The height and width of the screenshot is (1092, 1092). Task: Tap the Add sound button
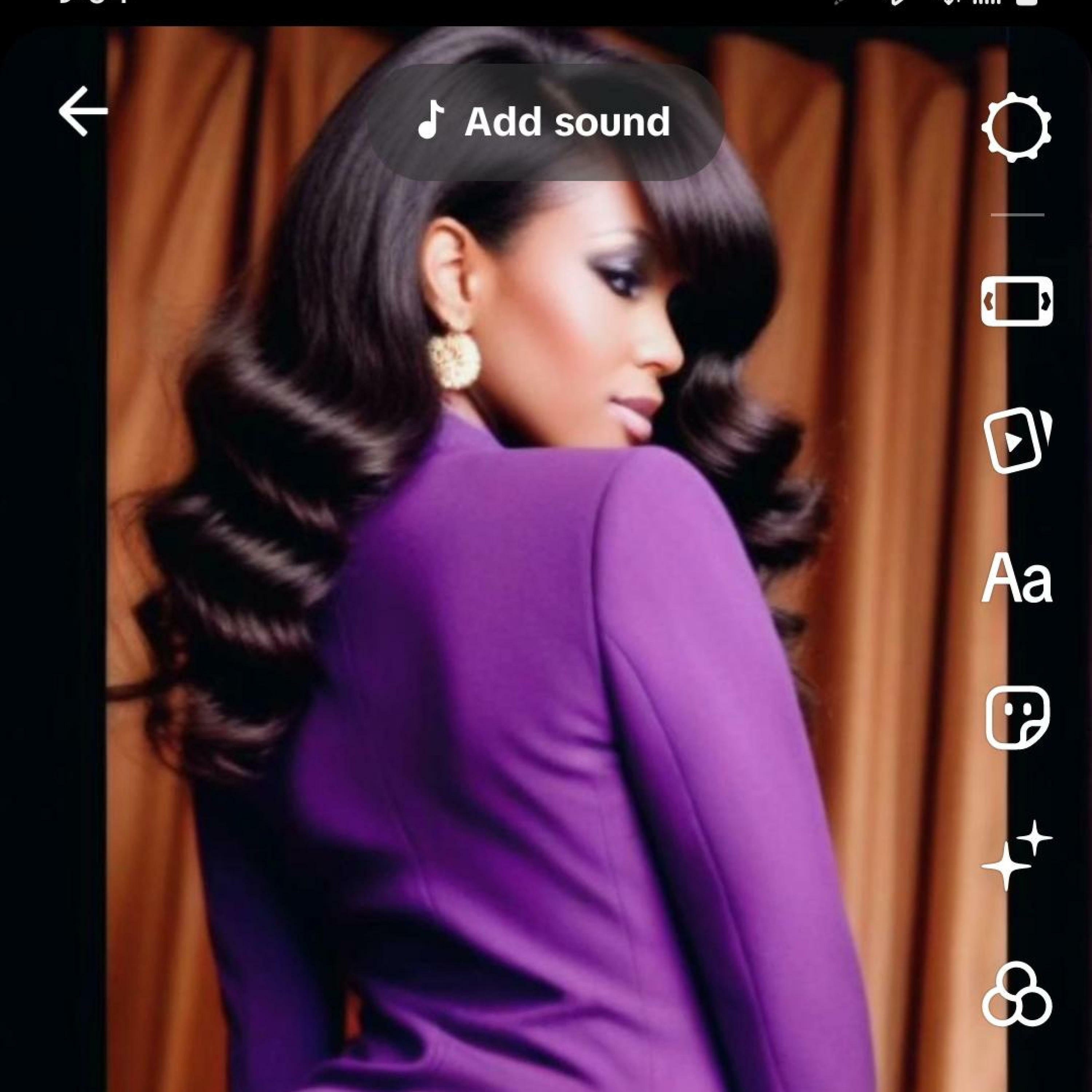pyautogui.click(x=545, y=122)
